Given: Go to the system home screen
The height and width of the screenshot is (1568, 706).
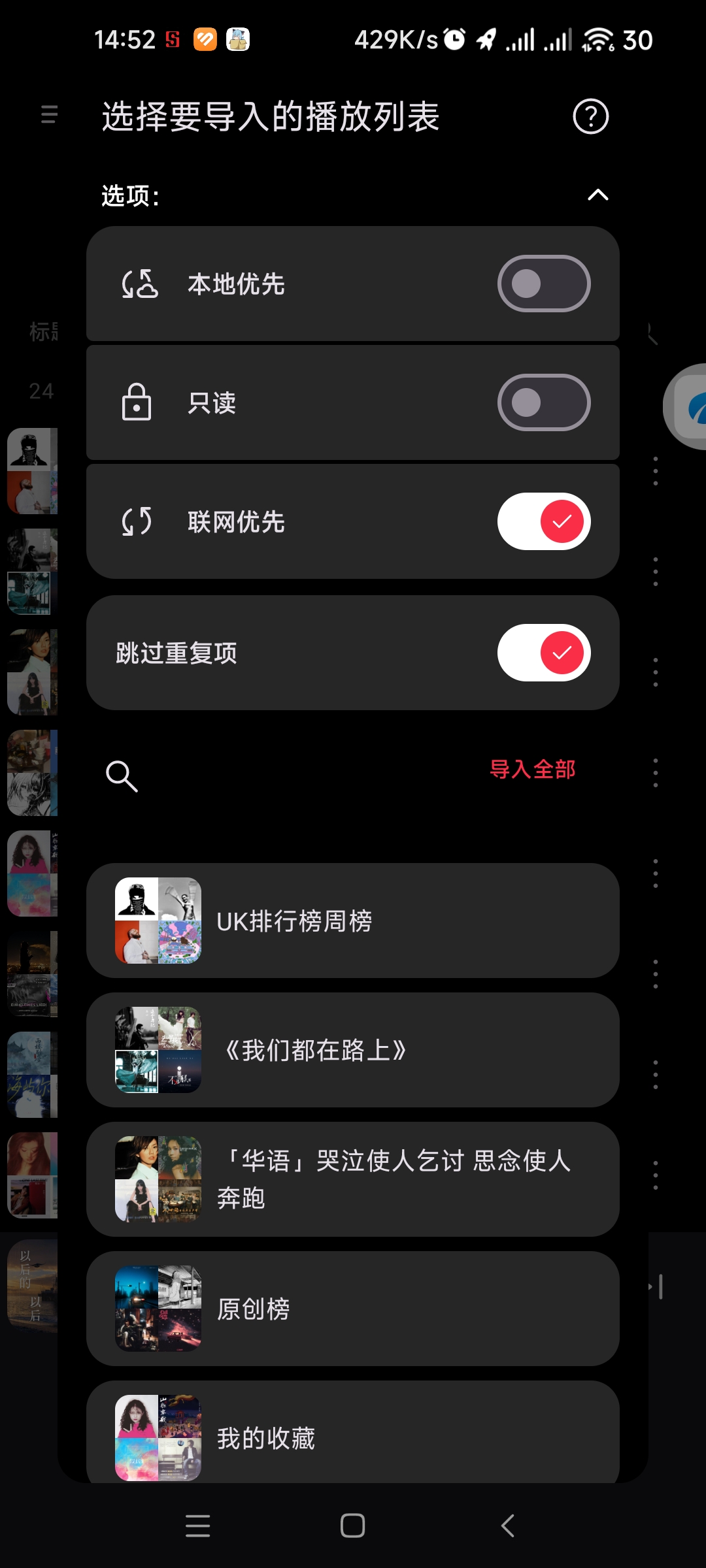Looking at the screenshot, I should coord(352,1526).
